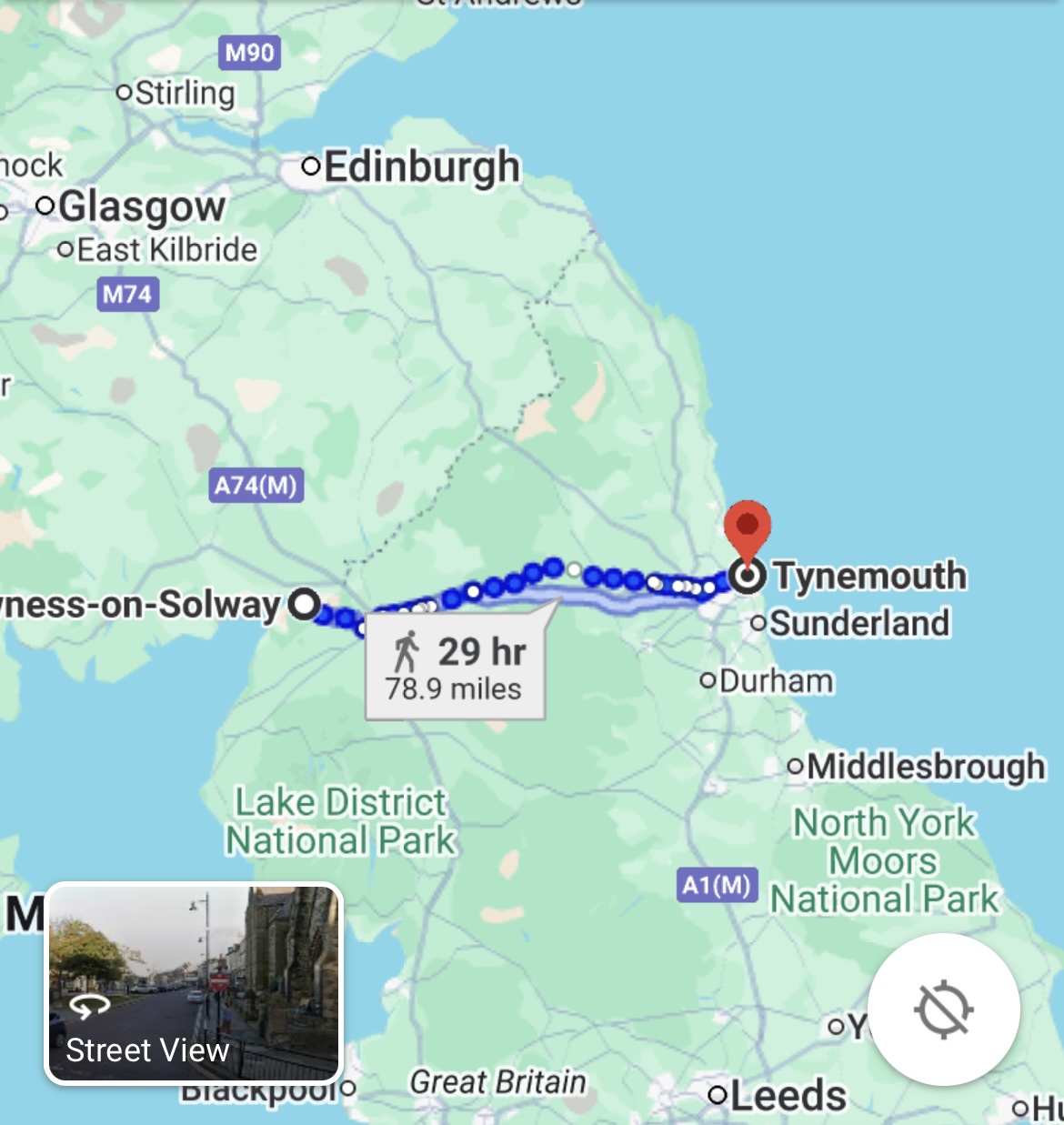Tap the my-location button
The image size is (1064, 1125).
[x=943, y=1009]
